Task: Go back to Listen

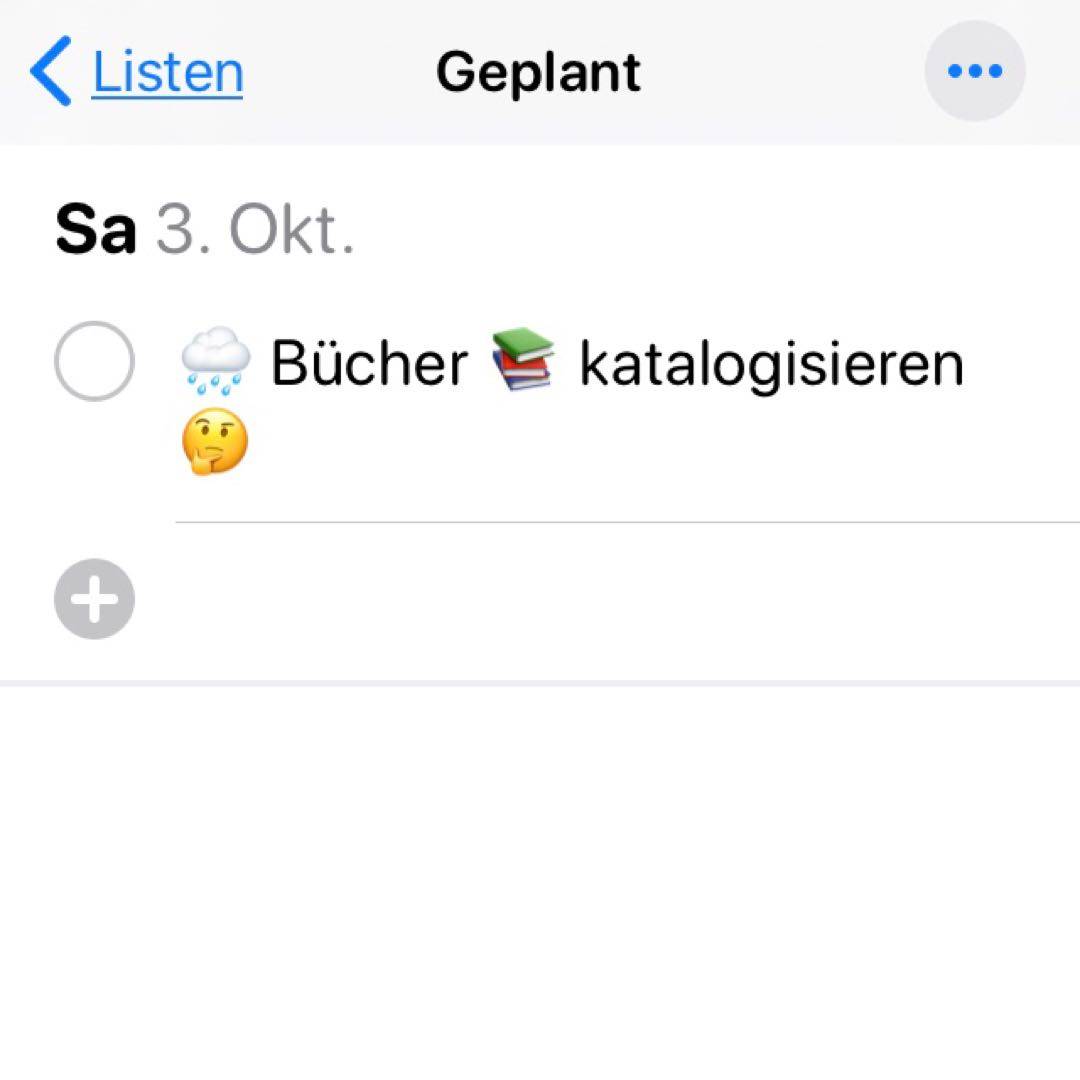Action: [138, 72]
